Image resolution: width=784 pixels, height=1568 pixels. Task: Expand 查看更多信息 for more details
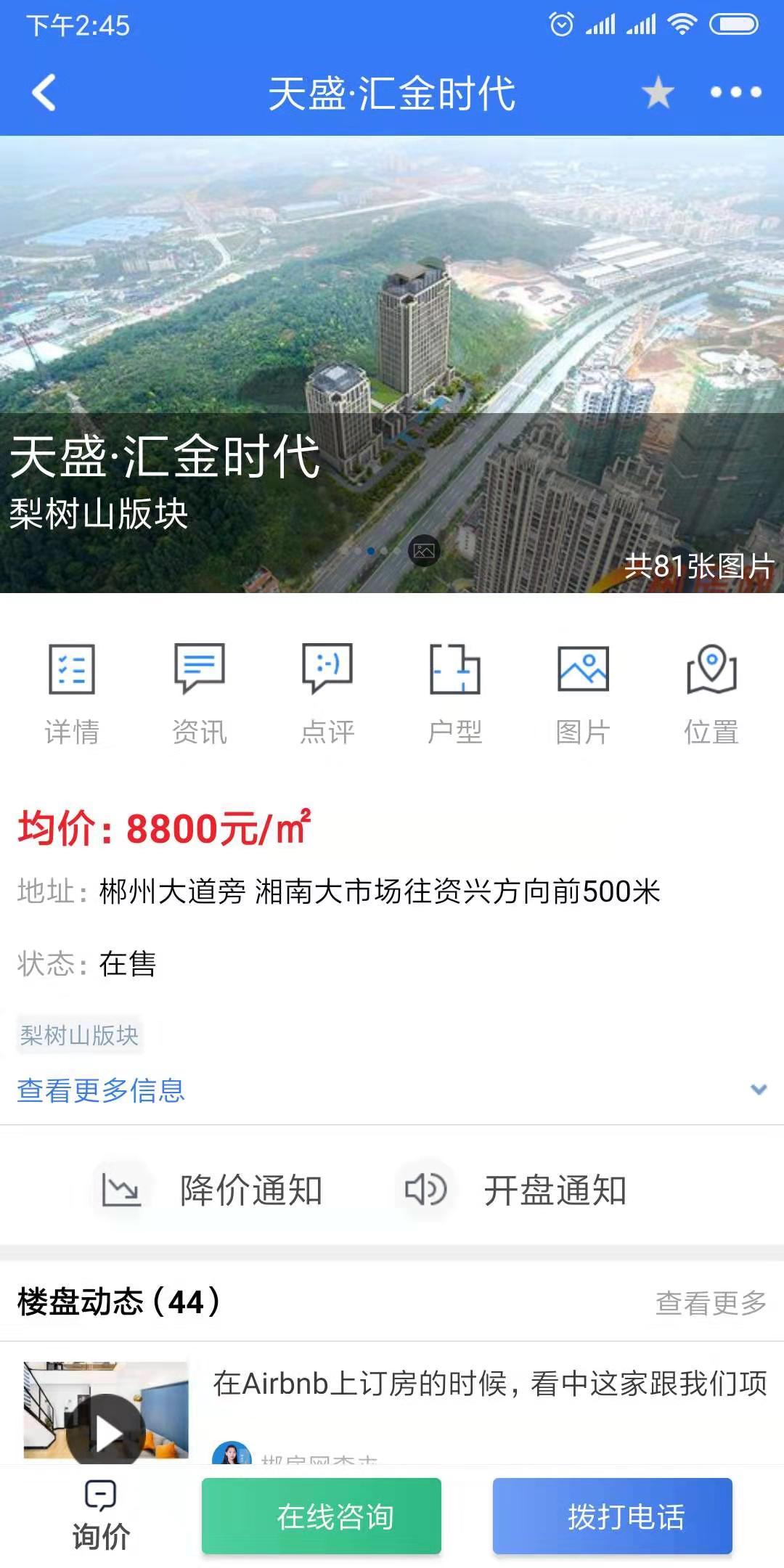102,1090
